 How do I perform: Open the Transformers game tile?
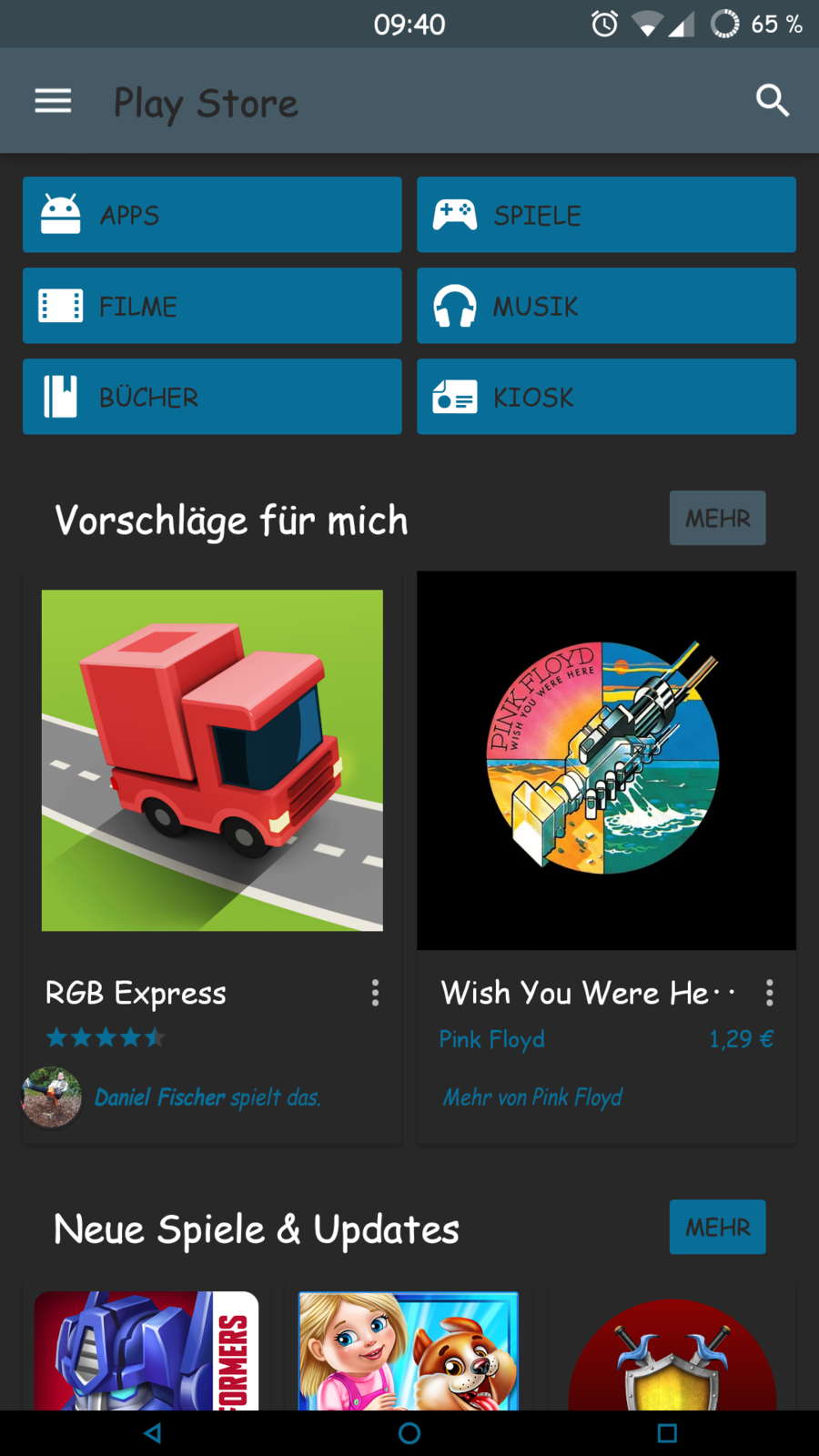pos(147,1350)
